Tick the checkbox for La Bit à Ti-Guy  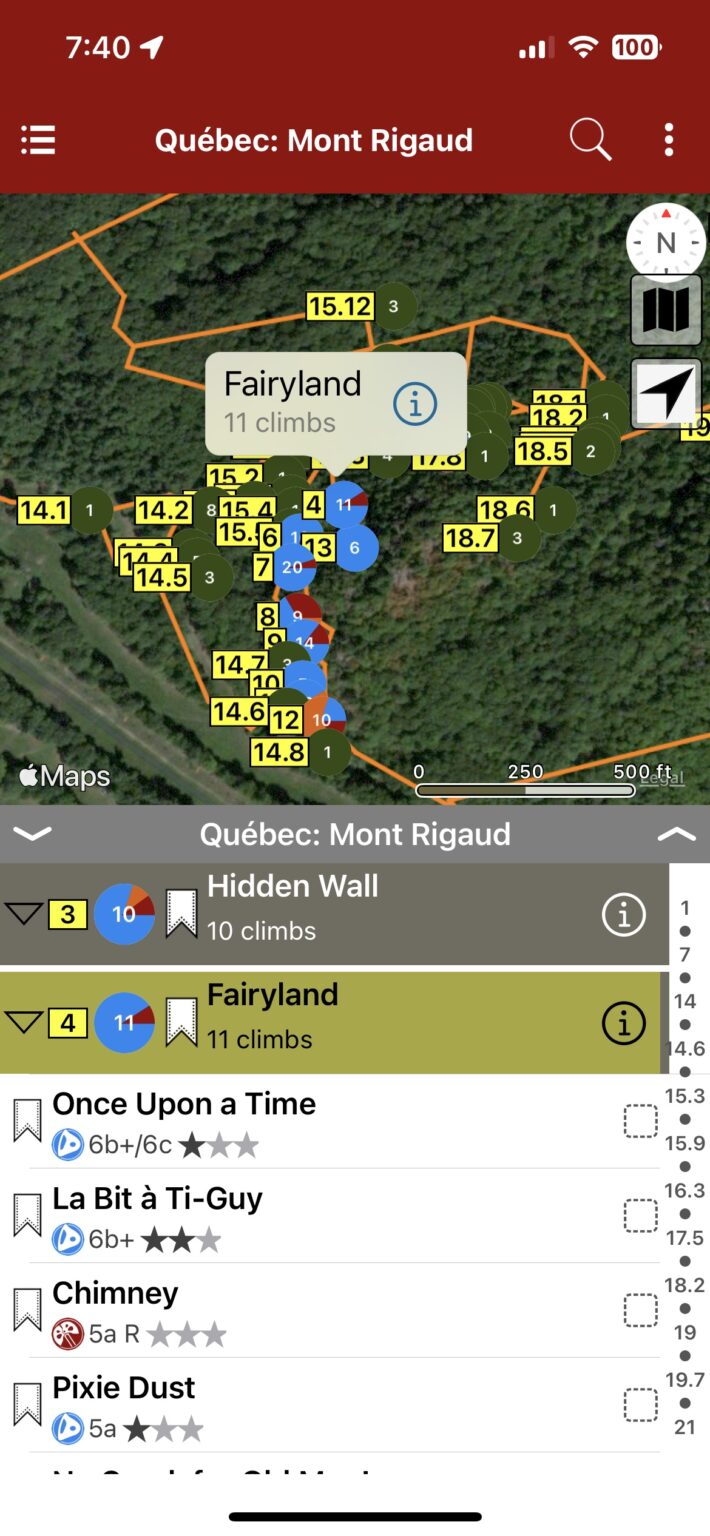coord(640,1216)
